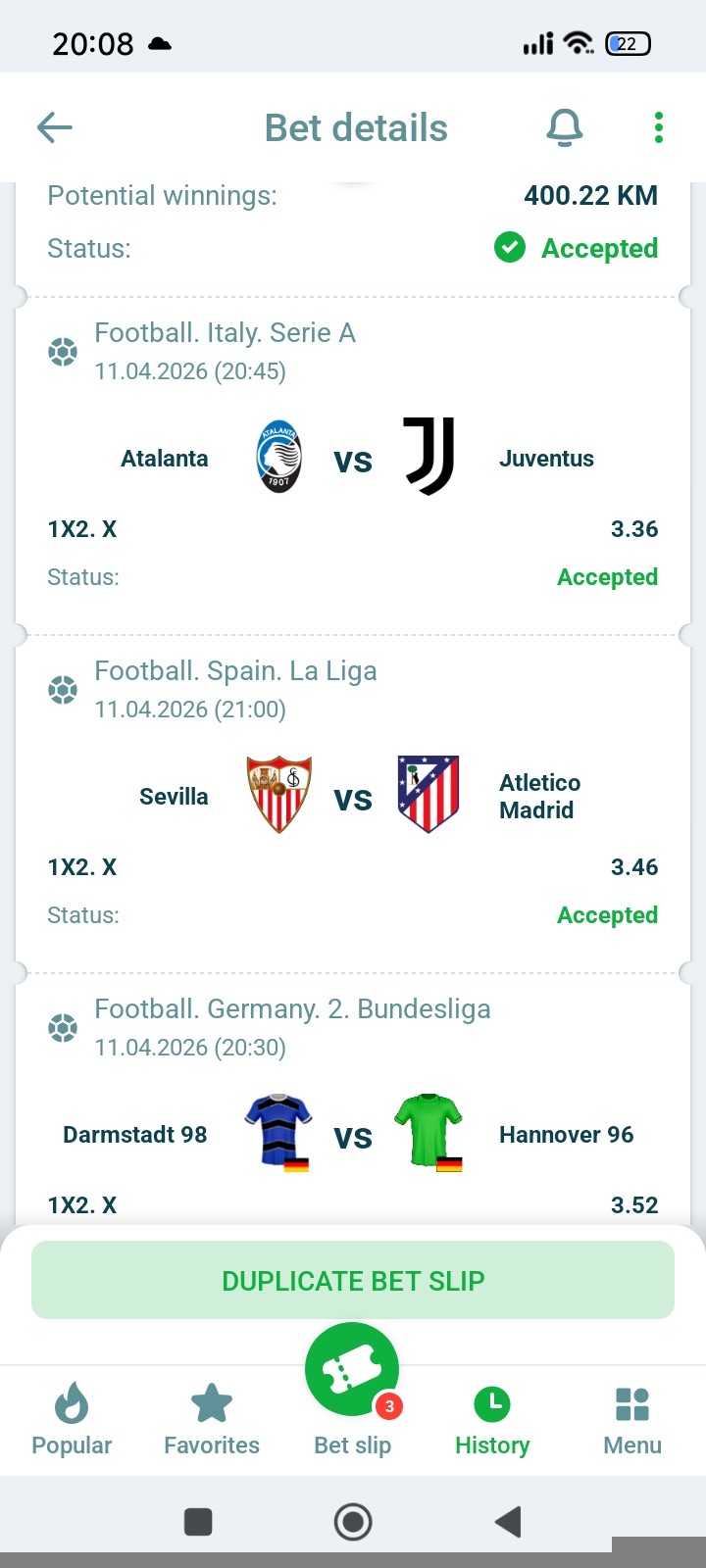706x1568 pixels.
Task: Switch to the Favorites tab
Action: pyautogui.click(x=212, y=1419)
